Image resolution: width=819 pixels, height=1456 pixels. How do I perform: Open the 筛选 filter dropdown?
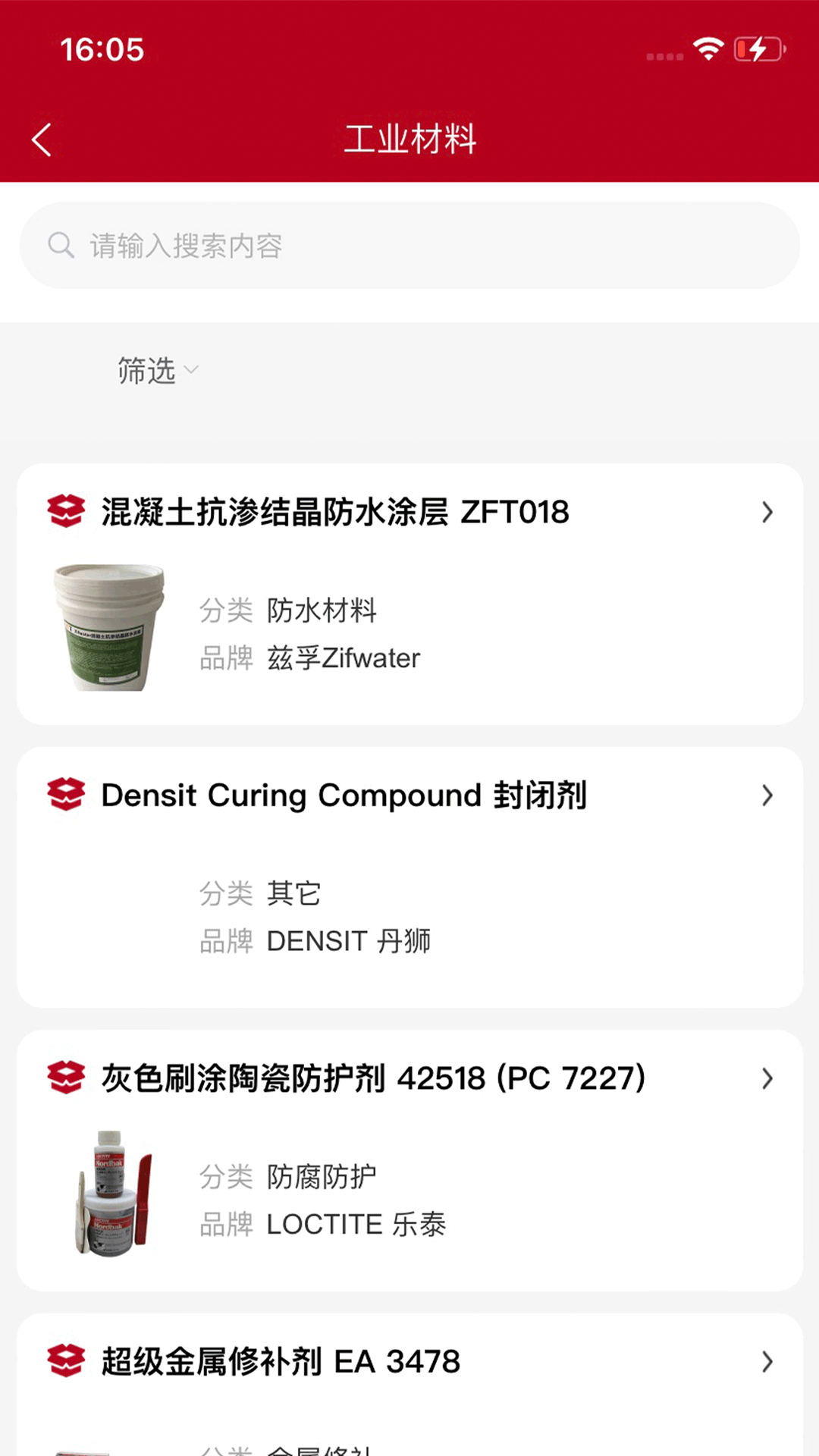pos(155,371)
